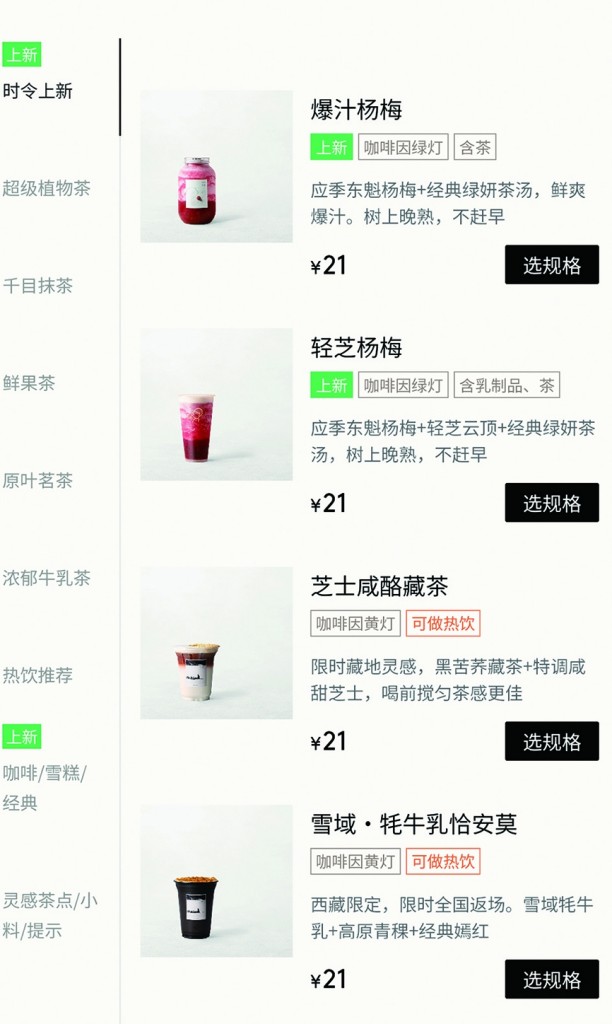
Task: Open the 轻芝杨梅 product image
Action: coord(216,404)
